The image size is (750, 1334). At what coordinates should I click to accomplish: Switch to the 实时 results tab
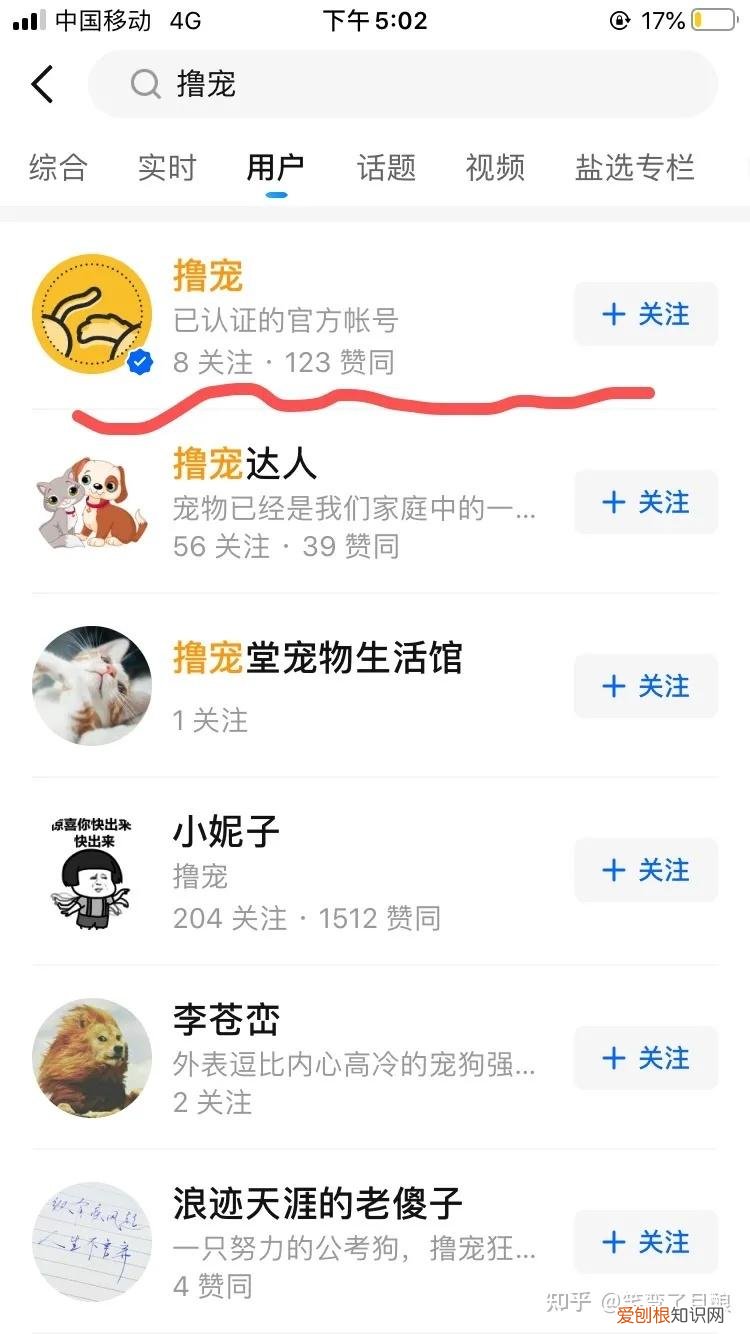click(166, 168)
